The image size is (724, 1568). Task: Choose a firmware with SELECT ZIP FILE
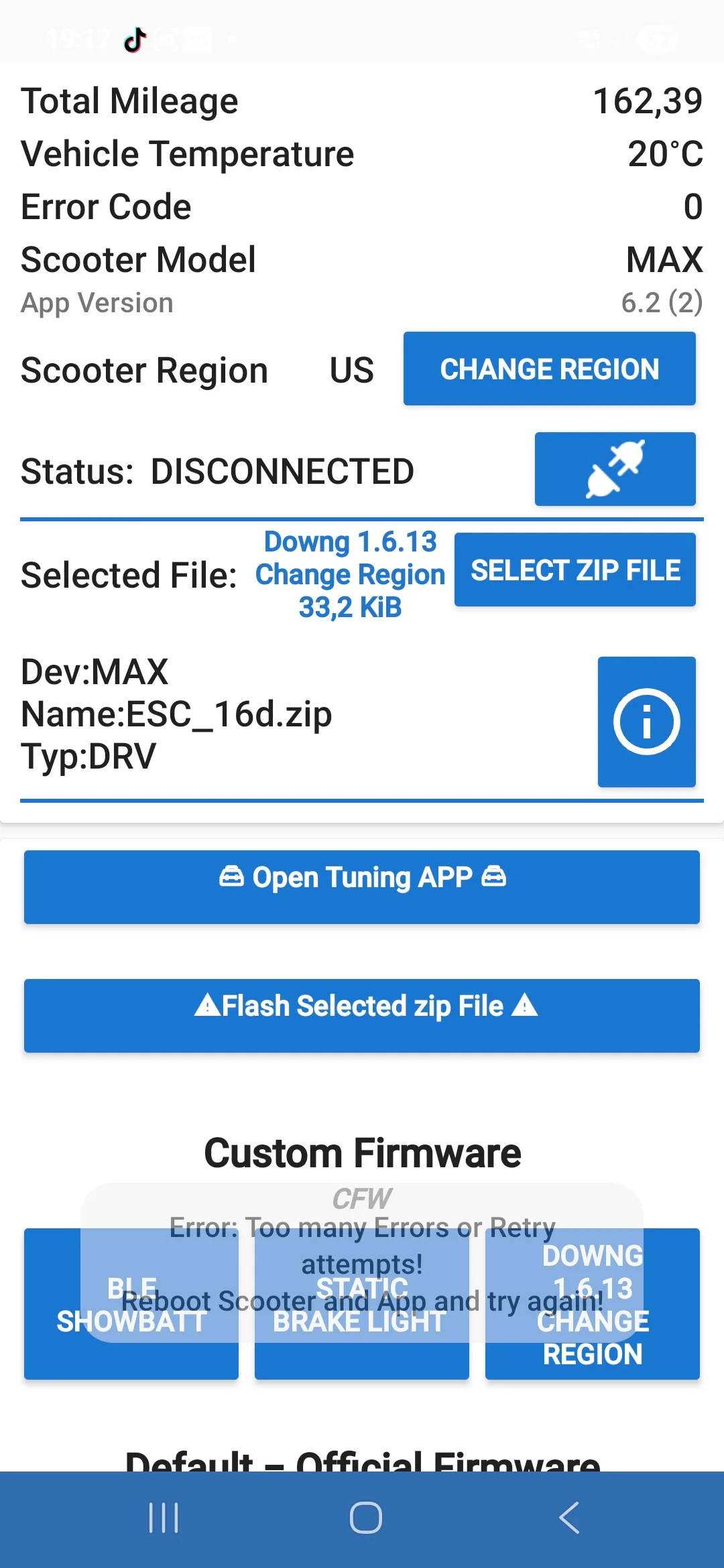pyautogui.click(x=575, y=570)
